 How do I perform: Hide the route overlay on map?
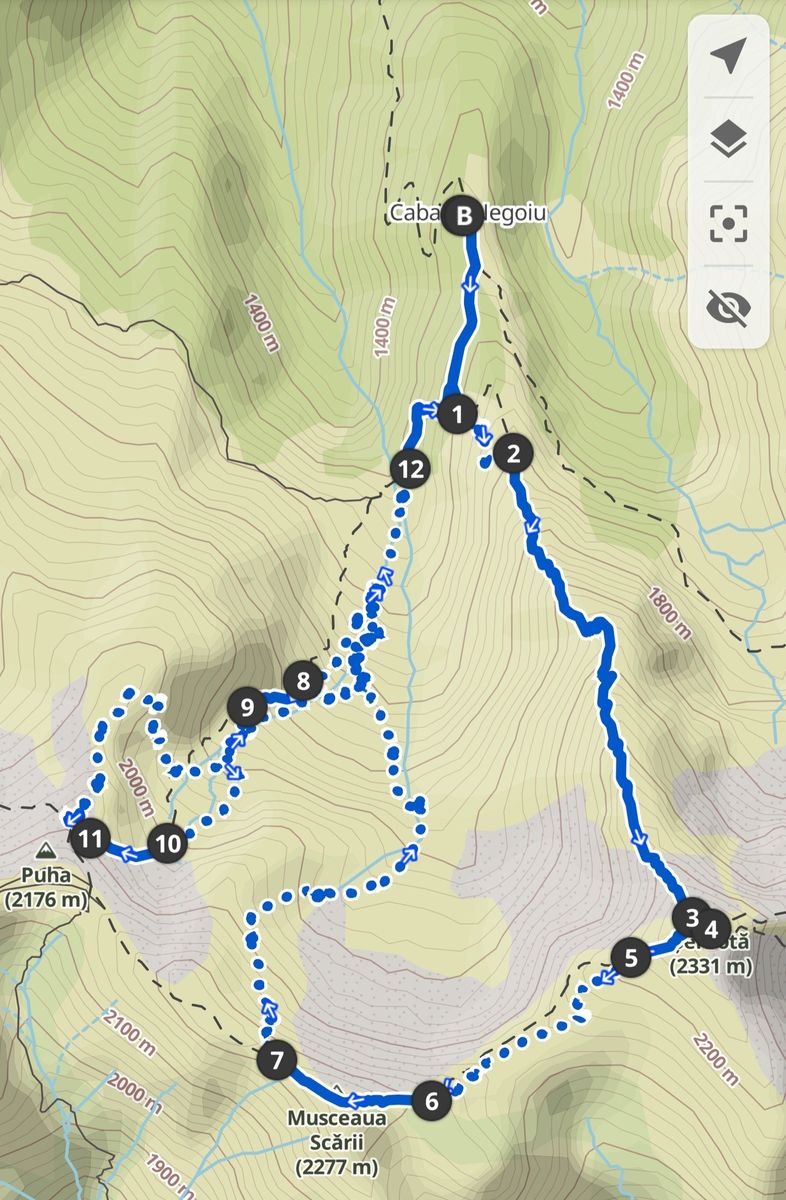point(729,306)
